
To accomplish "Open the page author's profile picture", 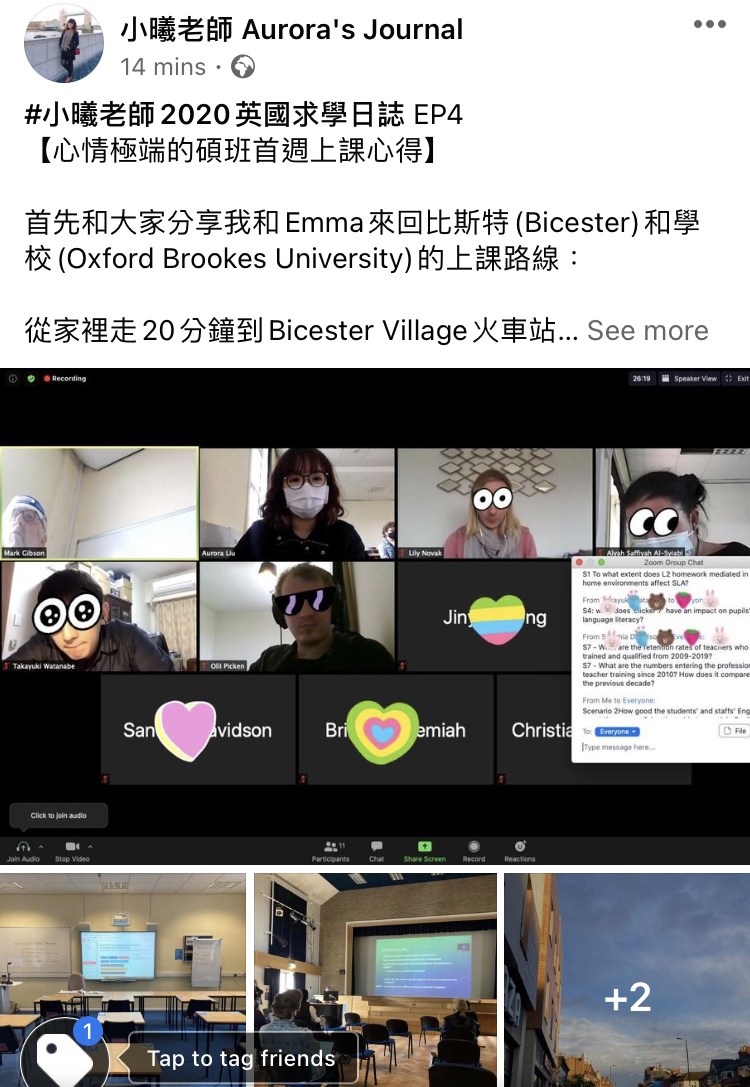I will [x=64, y=43].
